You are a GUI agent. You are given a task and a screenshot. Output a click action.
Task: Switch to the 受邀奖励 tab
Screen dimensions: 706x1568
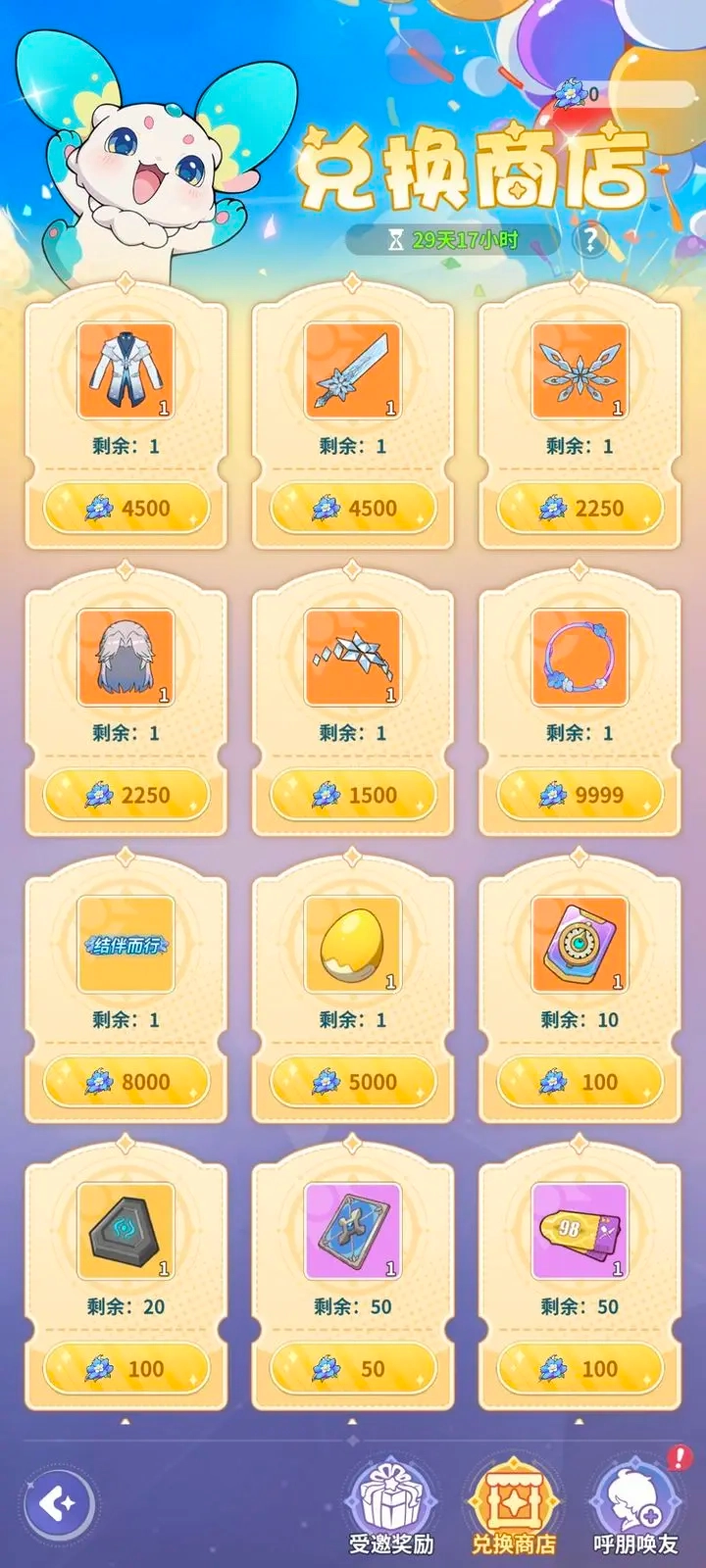tap(391, 1507)
